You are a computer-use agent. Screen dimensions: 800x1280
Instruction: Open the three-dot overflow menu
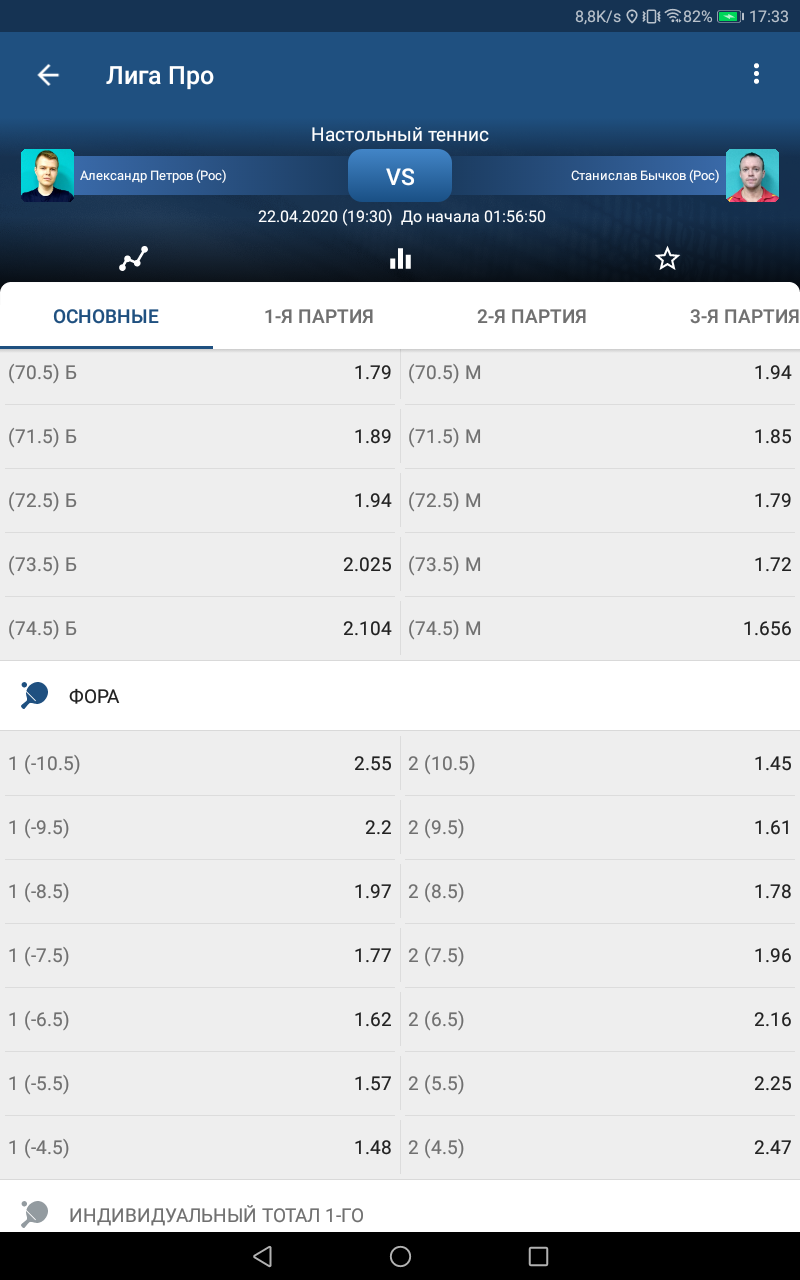pyautogui.click(x=756, y=74)
